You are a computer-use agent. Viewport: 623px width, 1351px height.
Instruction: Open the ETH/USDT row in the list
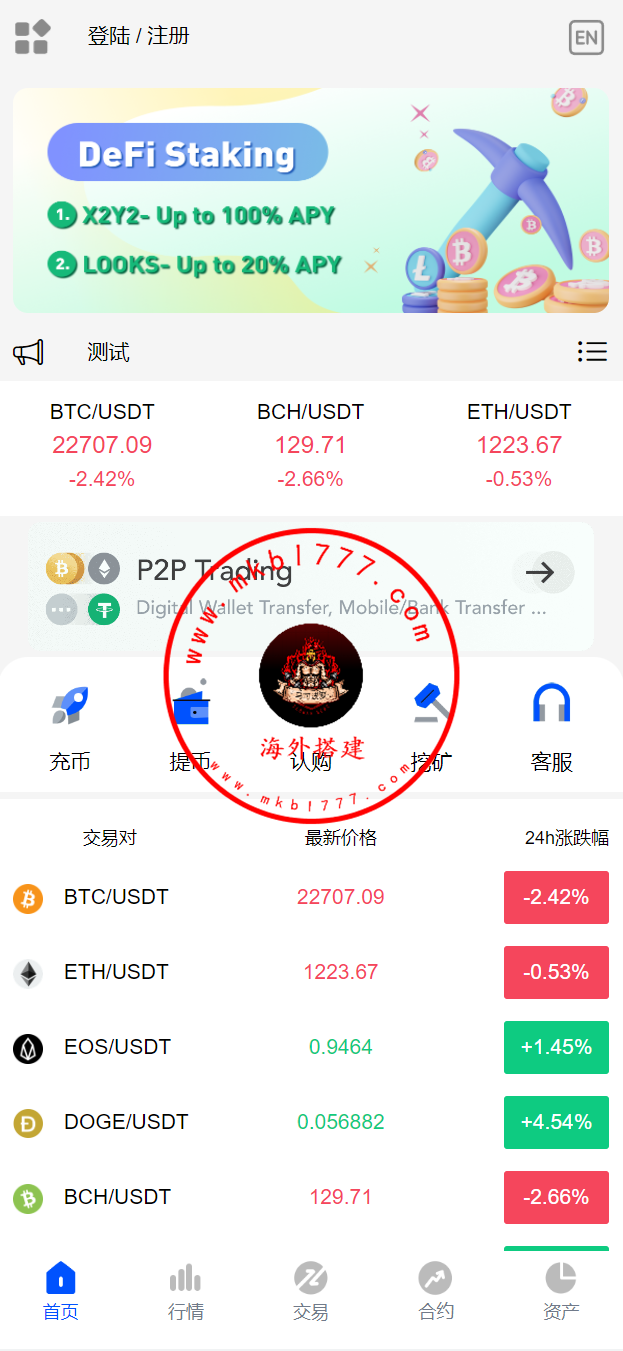pyautogui.click(x=311, y=972)
